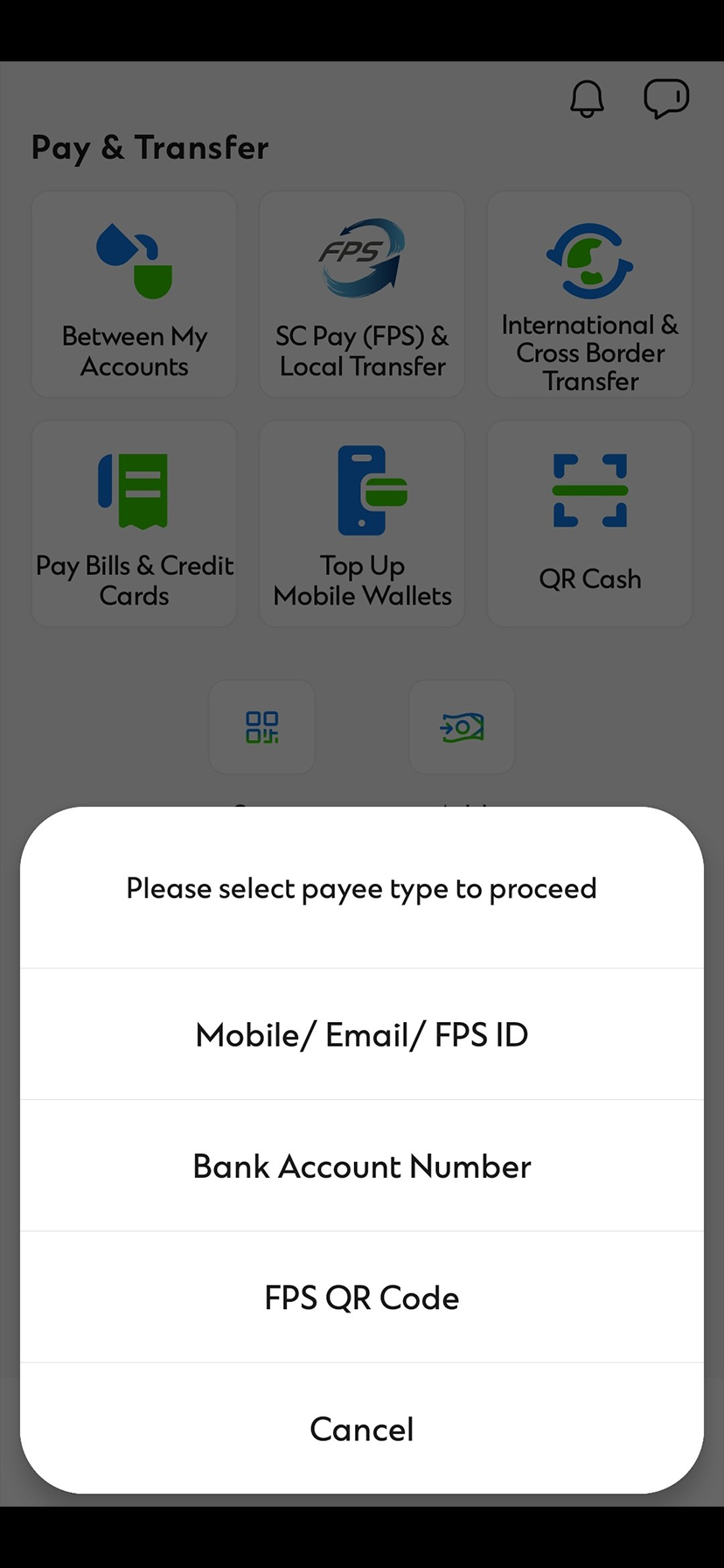Open the notifications bell
The width and height of the screenshot is (724, 1568).
click(587, 99)
